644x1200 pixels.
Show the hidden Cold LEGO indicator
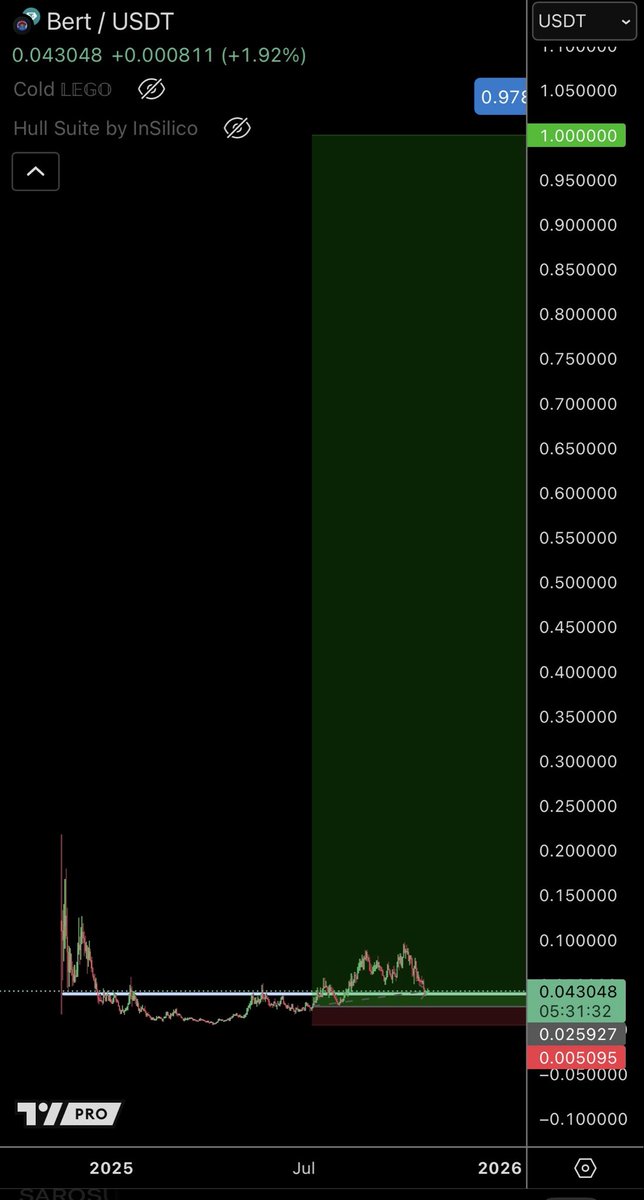point(151,90)
